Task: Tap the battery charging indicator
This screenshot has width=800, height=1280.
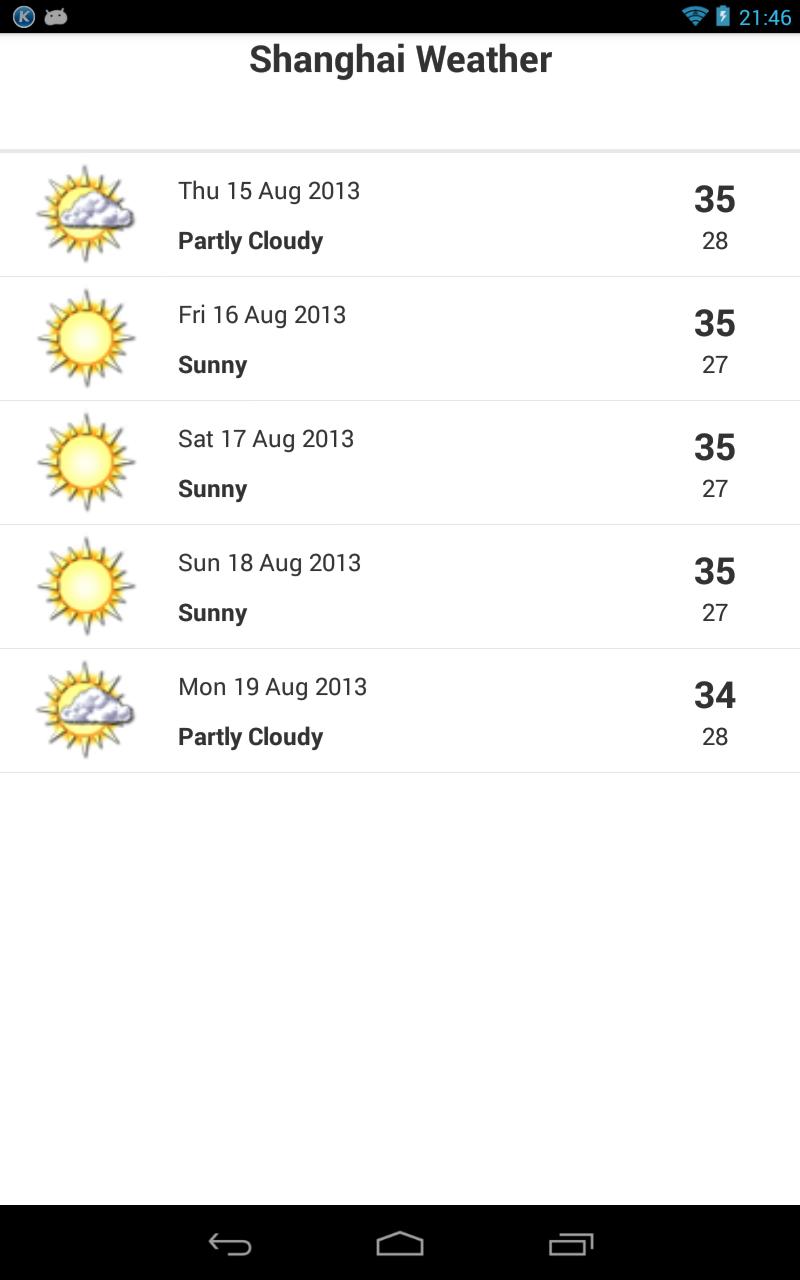Action: 722,16
